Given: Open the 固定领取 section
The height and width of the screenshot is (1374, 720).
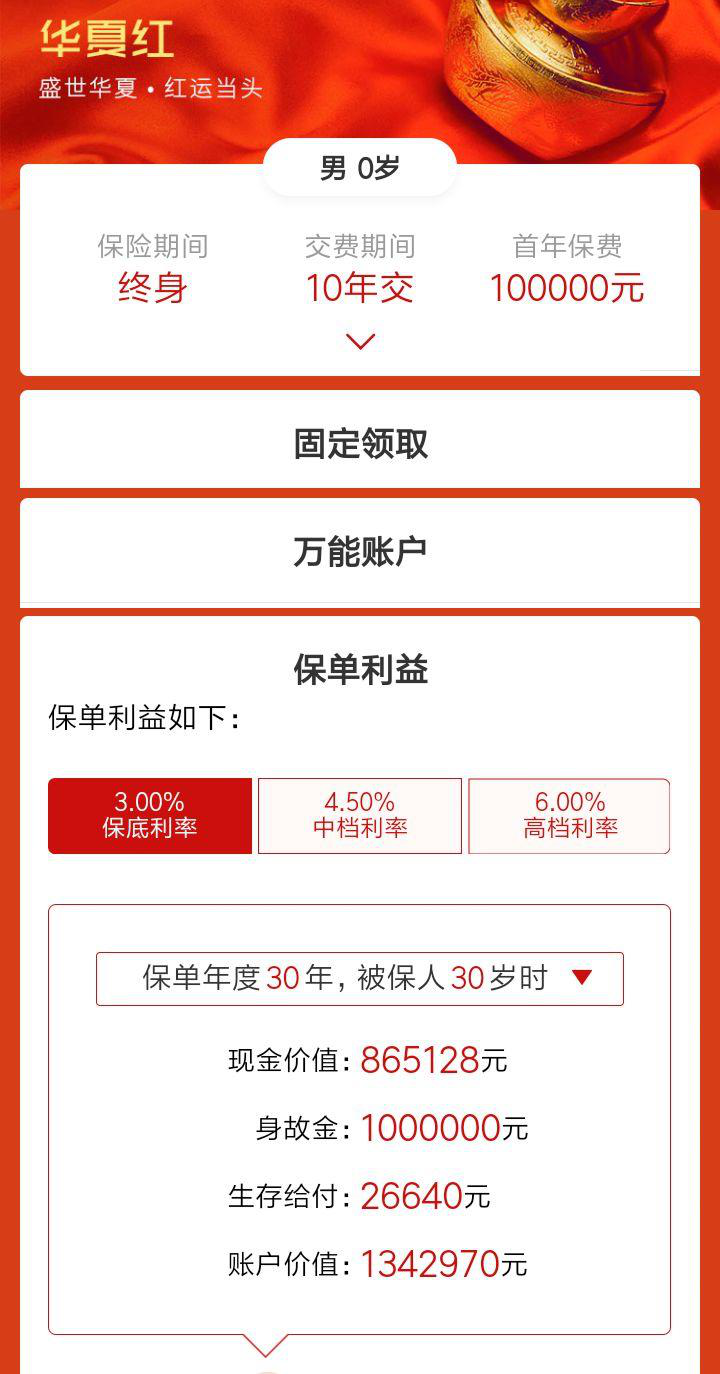Looking at the screenshot, I should pos(360,443).
